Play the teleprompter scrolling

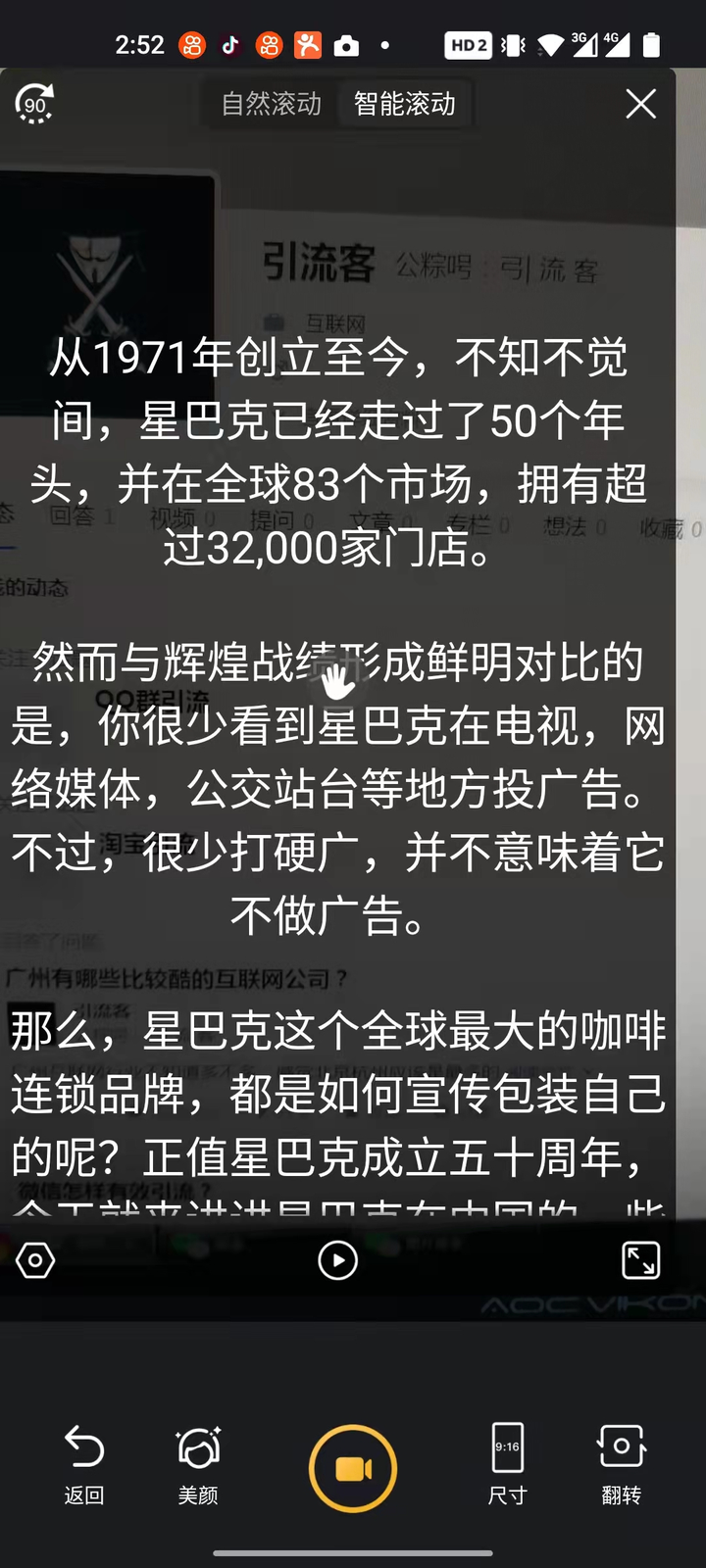pyautogui.click(x=338, y=1260)
